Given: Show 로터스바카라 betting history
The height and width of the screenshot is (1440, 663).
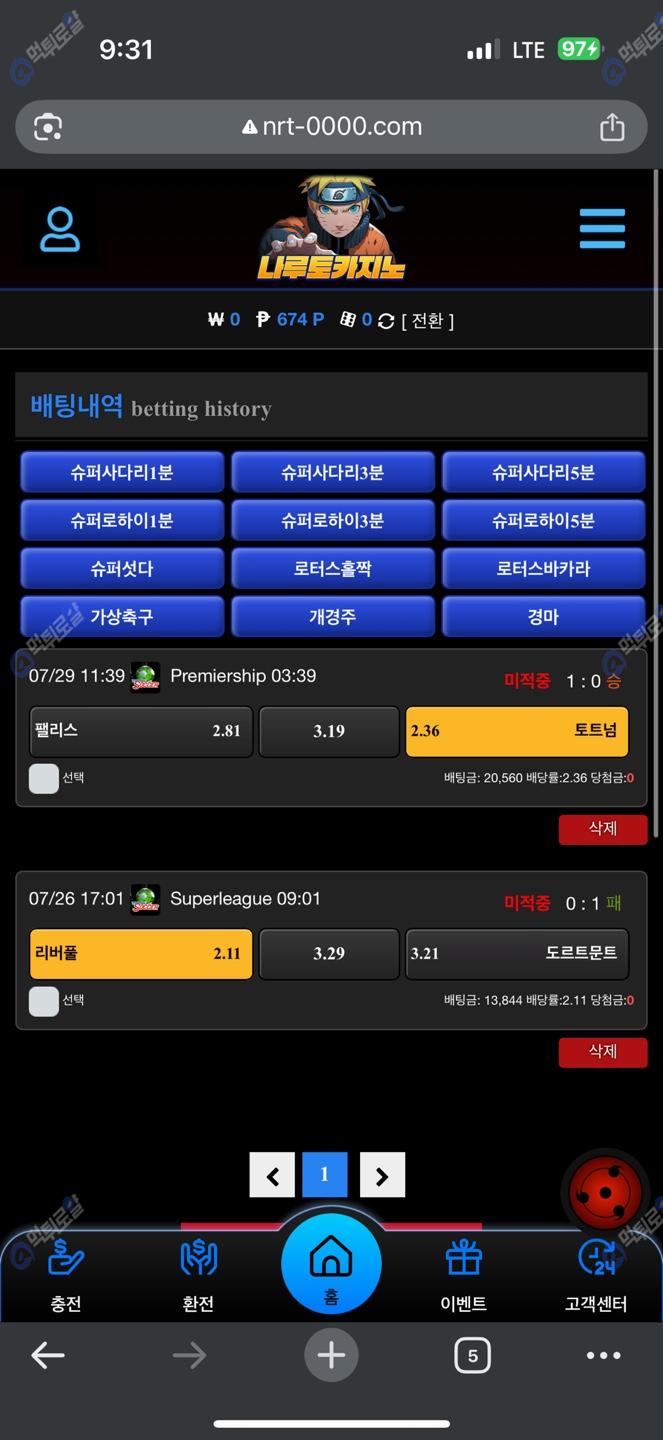Looking at the screenshot, I should tap(543, 569).
